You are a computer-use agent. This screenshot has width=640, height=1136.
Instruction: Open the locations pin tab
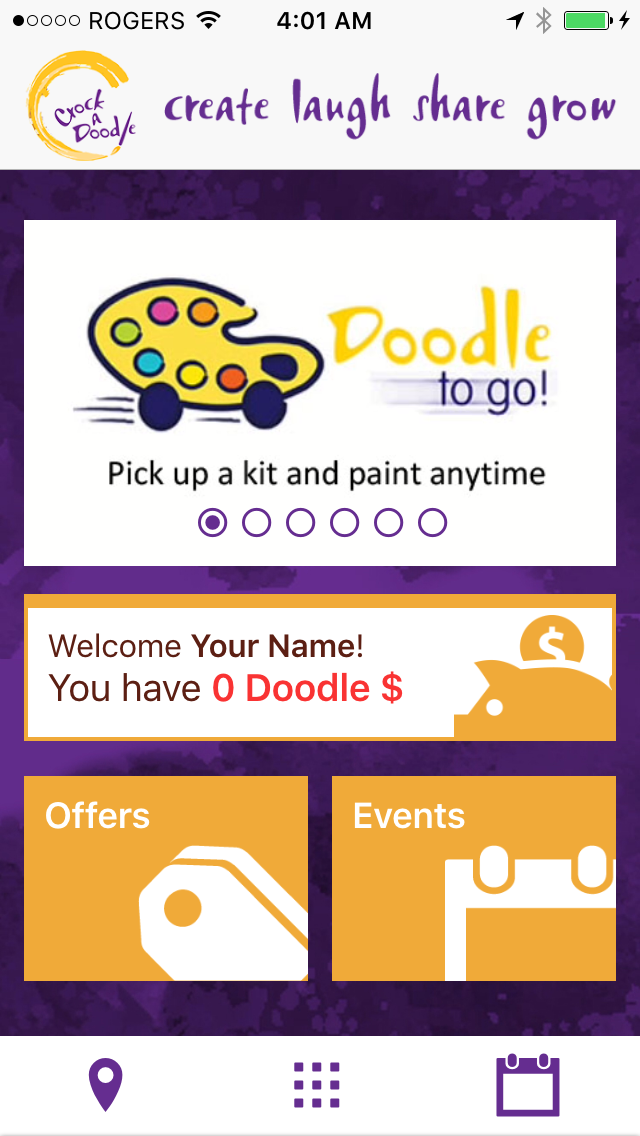coord(105,1085)
